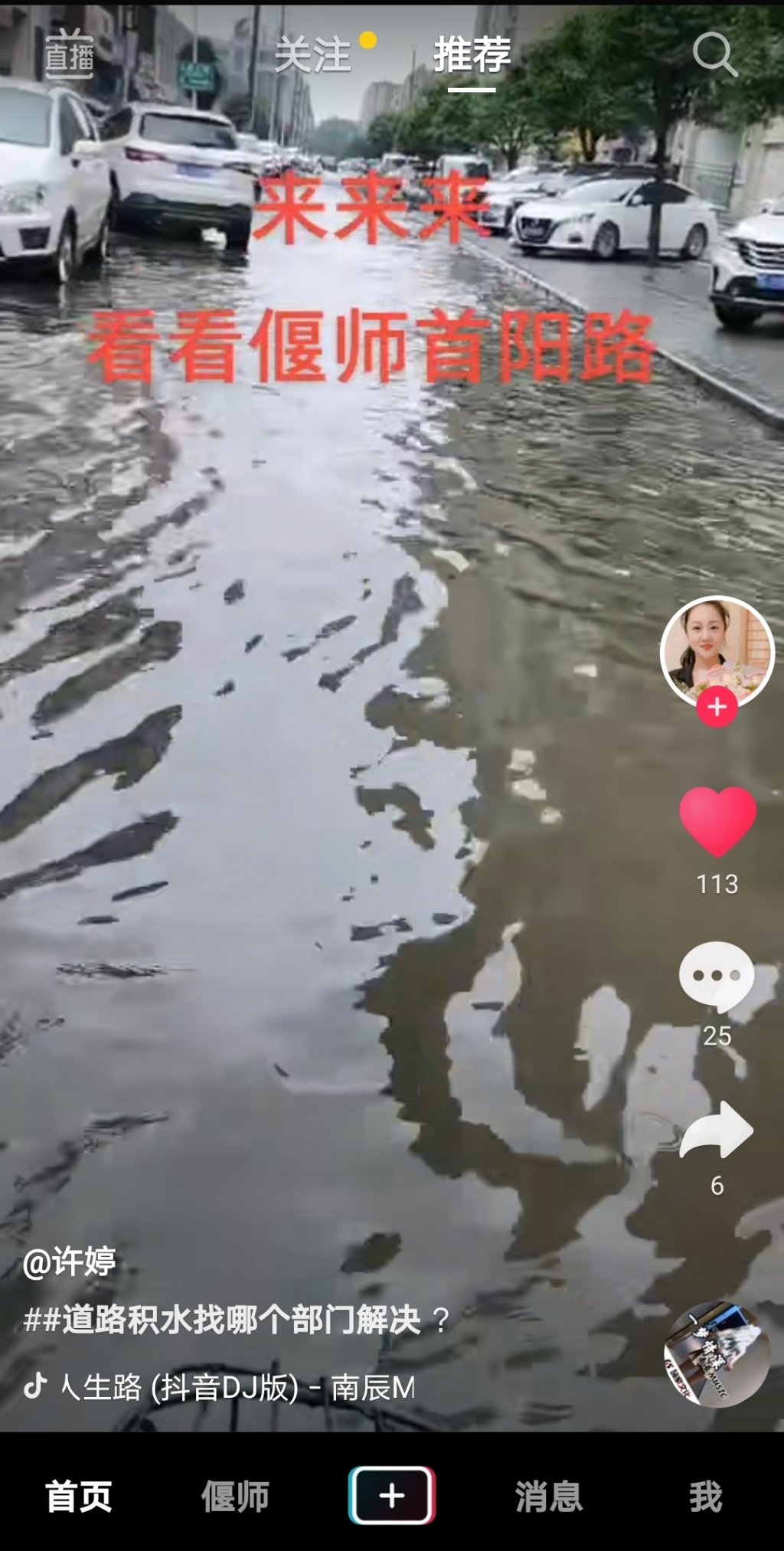Screen dimensions: 784x1551
Task: Open 许婷's profile avatar
Action: click(717, 653)
